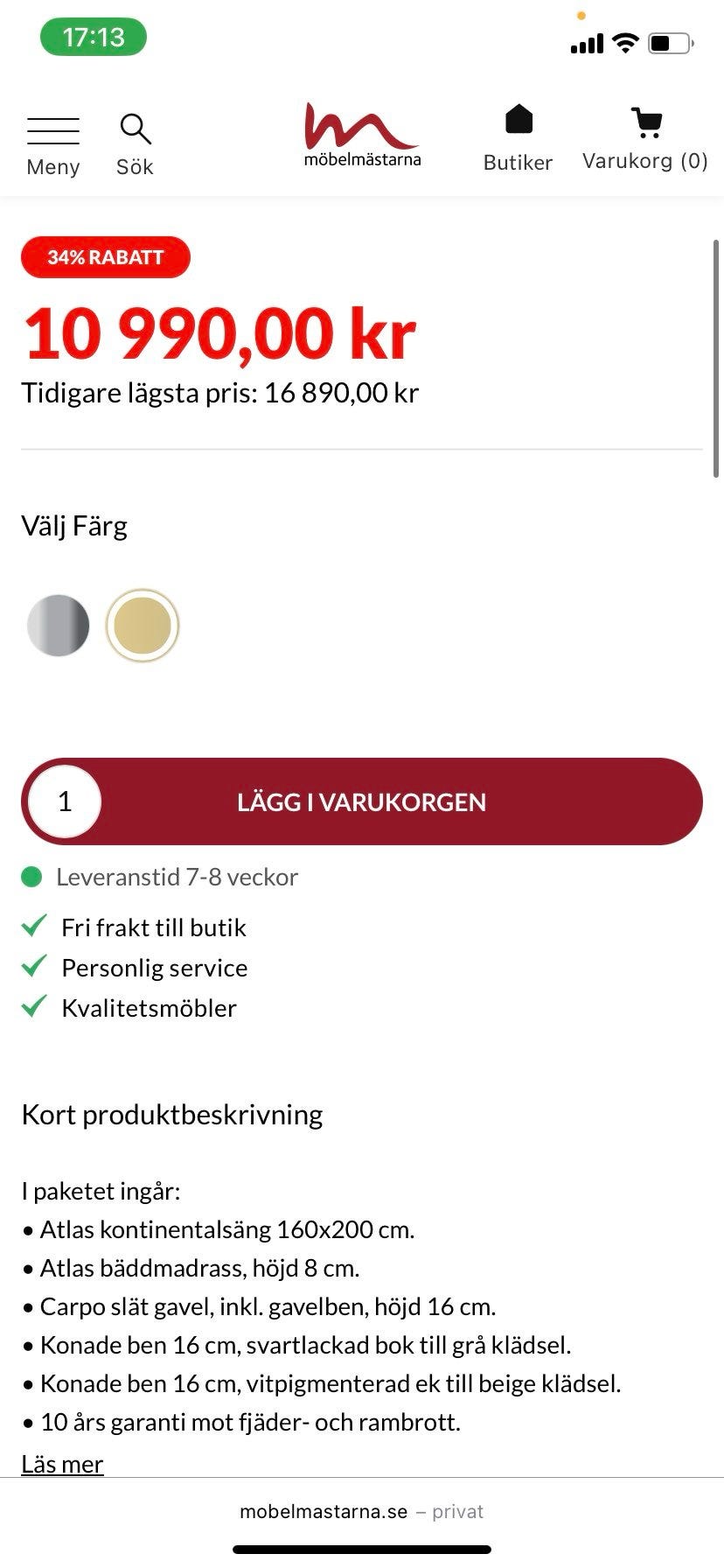Viewport: 724px width, 1568px height.
Task: Open the Varukorg shopping cart
Action: click(x=645, y=122)
